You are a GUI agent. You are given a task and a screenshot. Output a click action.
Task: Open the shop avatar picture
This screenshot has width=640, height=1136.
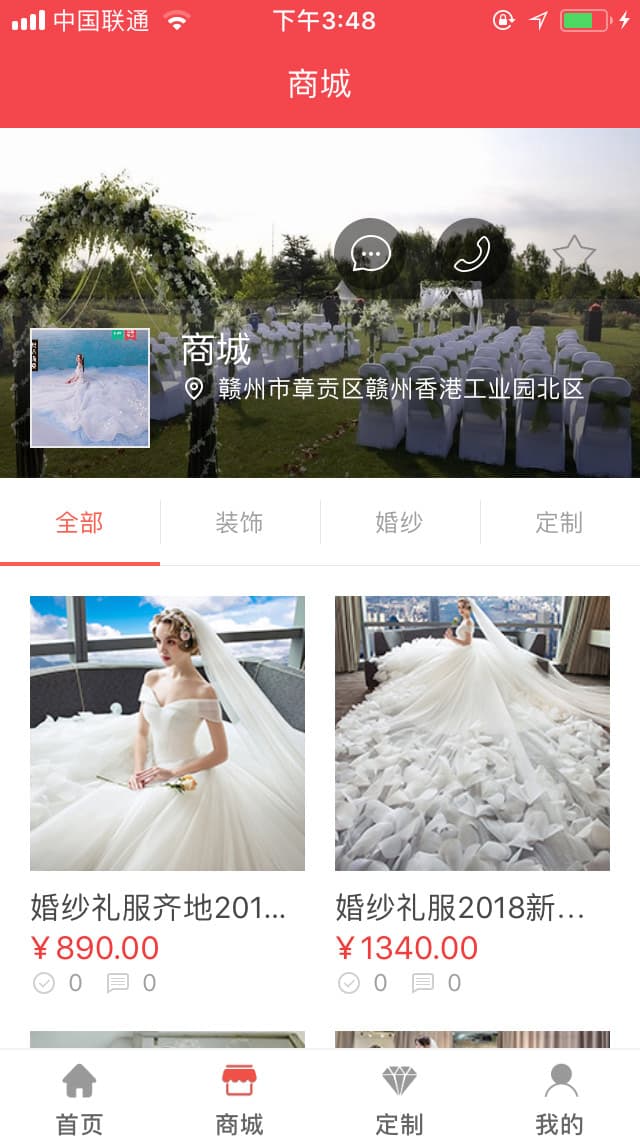(x=90, y=387)
